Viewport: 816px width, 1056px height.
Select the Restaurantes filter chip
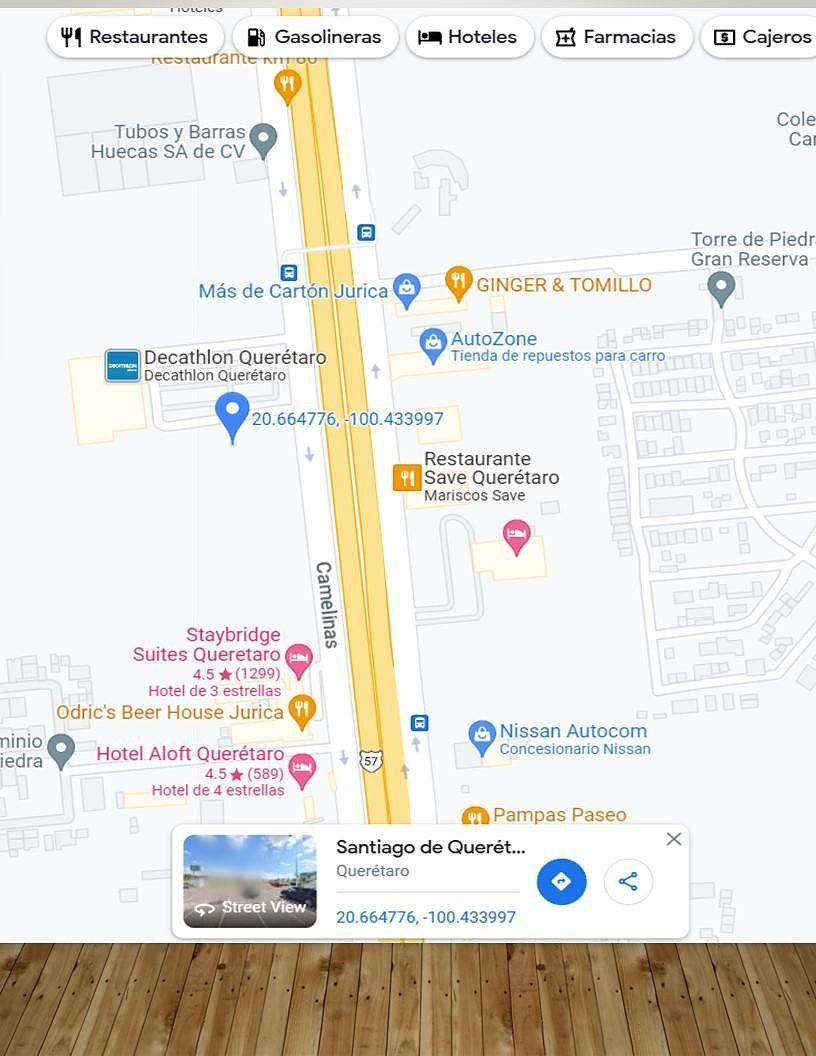pyautogui.click(x=135, y=37)
